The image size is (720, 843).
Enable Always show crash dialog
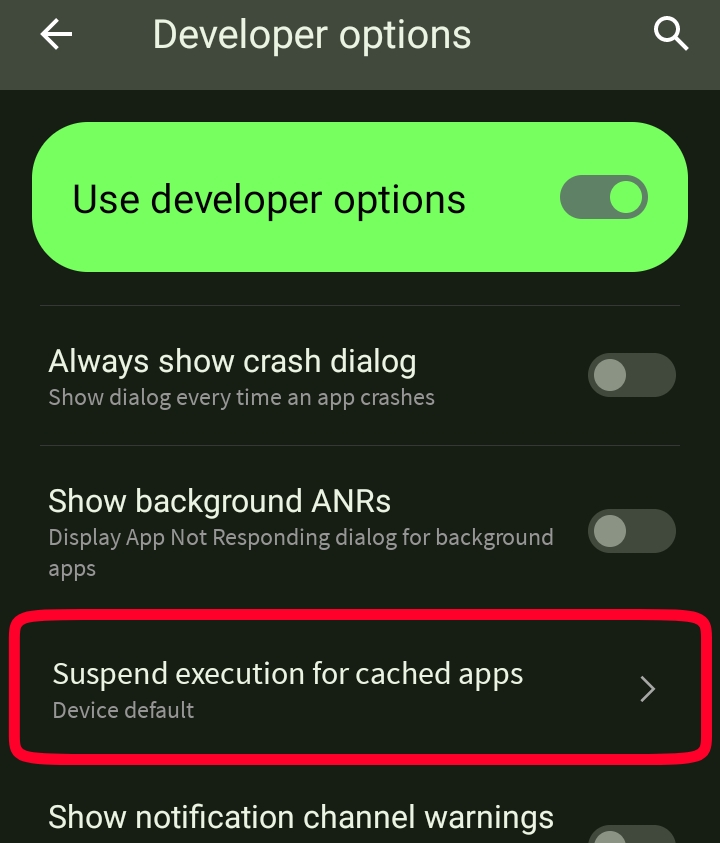point(631,376)
